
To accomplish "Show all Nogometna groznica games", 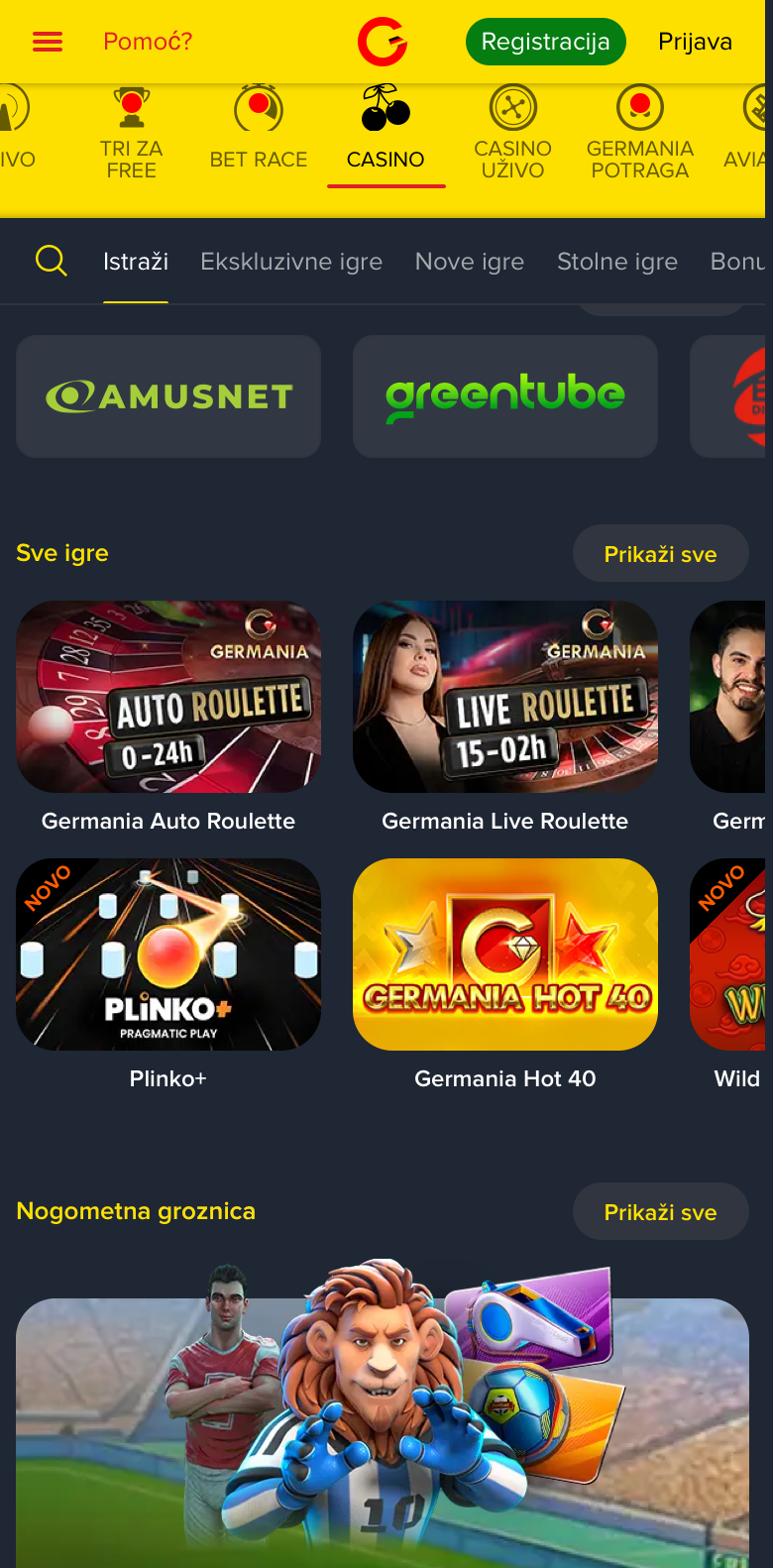I will click(661, 1212).
